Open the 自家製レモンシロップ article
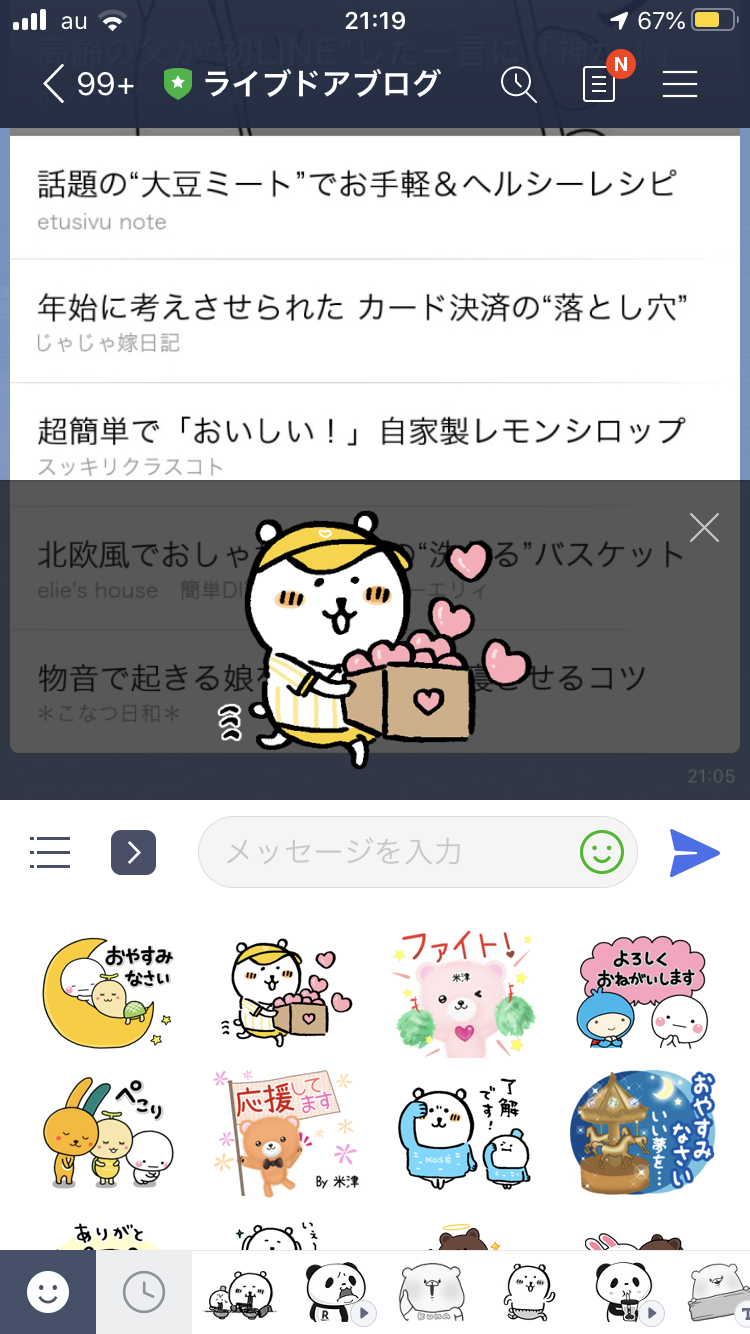This screenshot has width=750, height=1334. coord(361,442)
